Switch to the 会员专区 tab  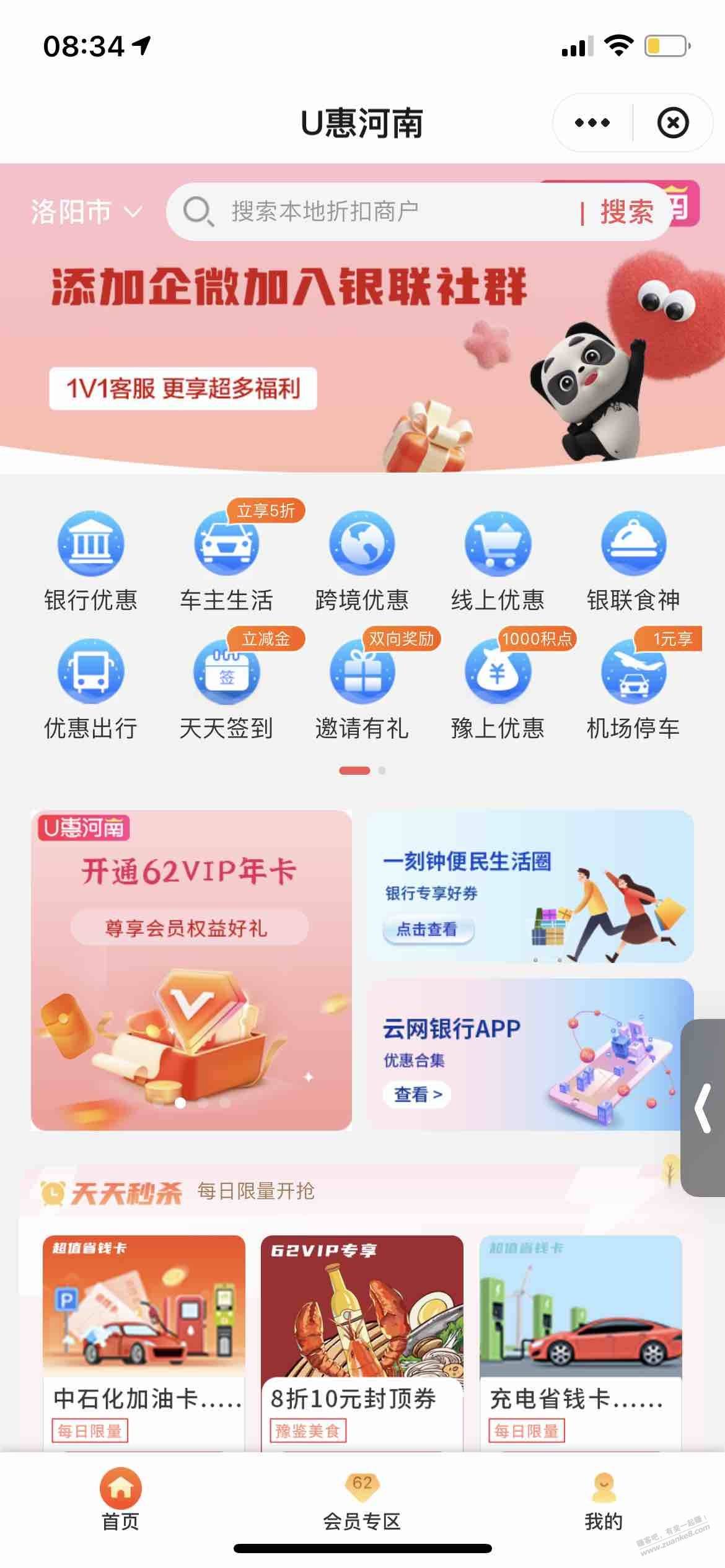pyautogui.click(x=362, y=1502)
